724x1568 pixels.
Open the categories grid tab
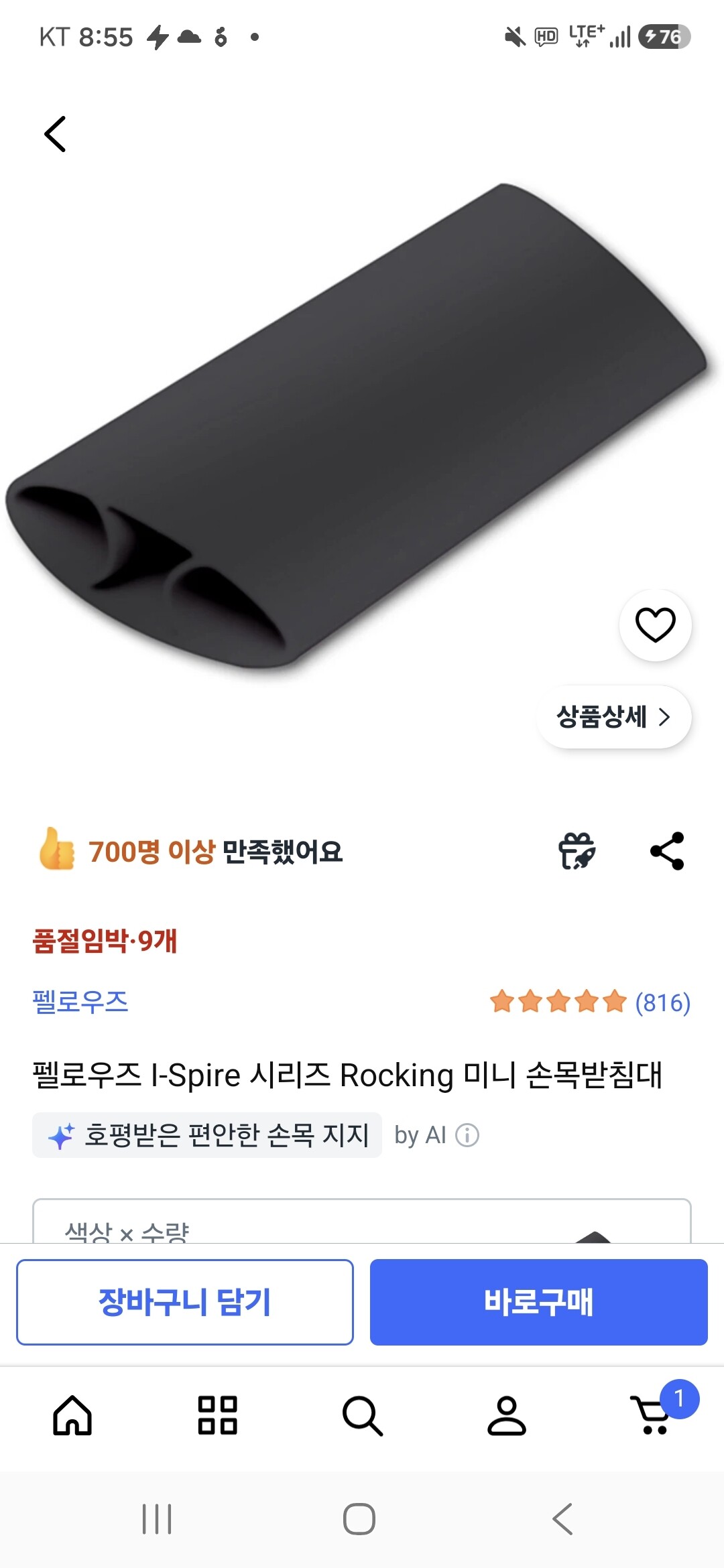tap(217, 1415)
